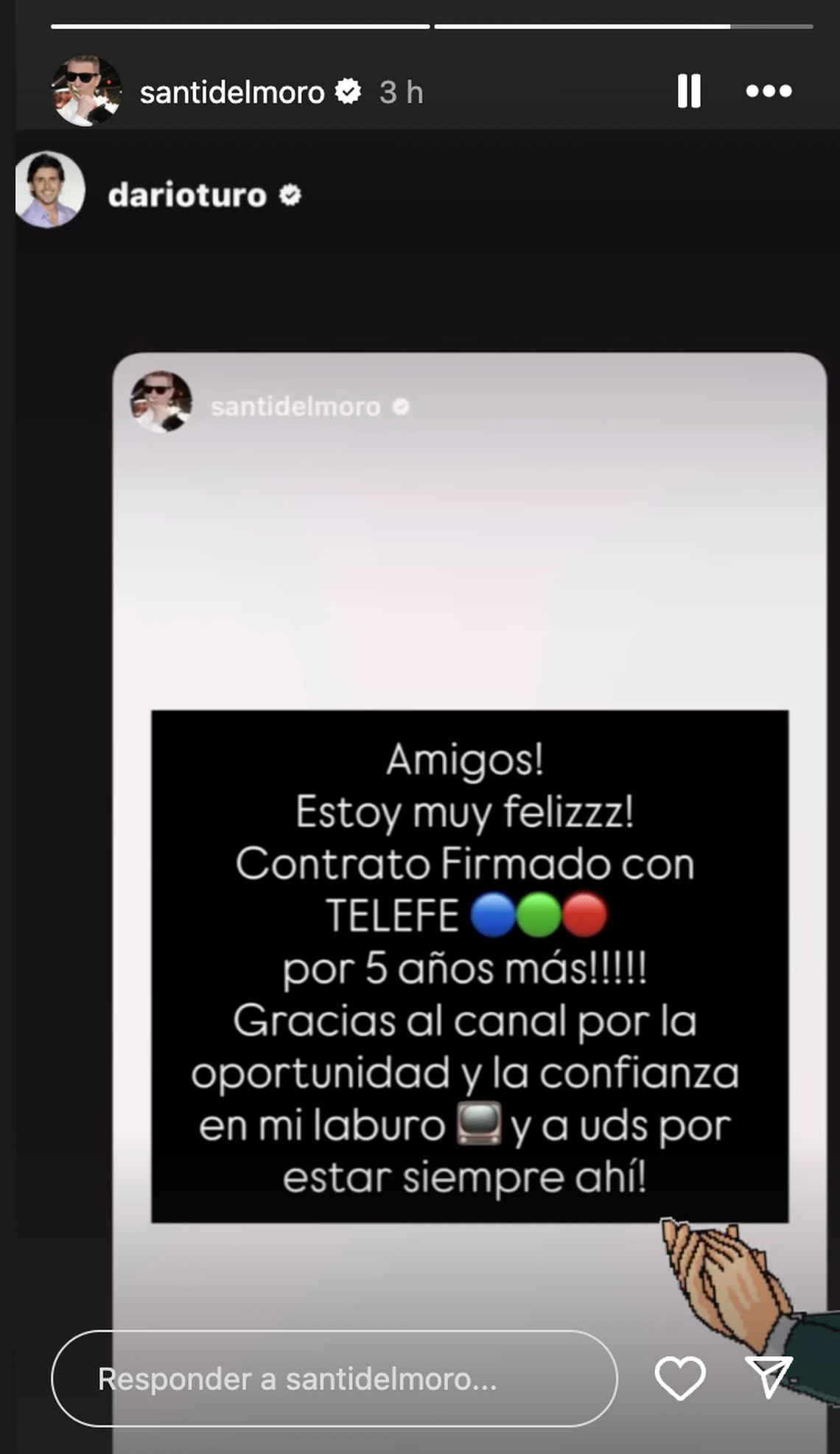Open the darioturo mention profile

coord(187,195)
